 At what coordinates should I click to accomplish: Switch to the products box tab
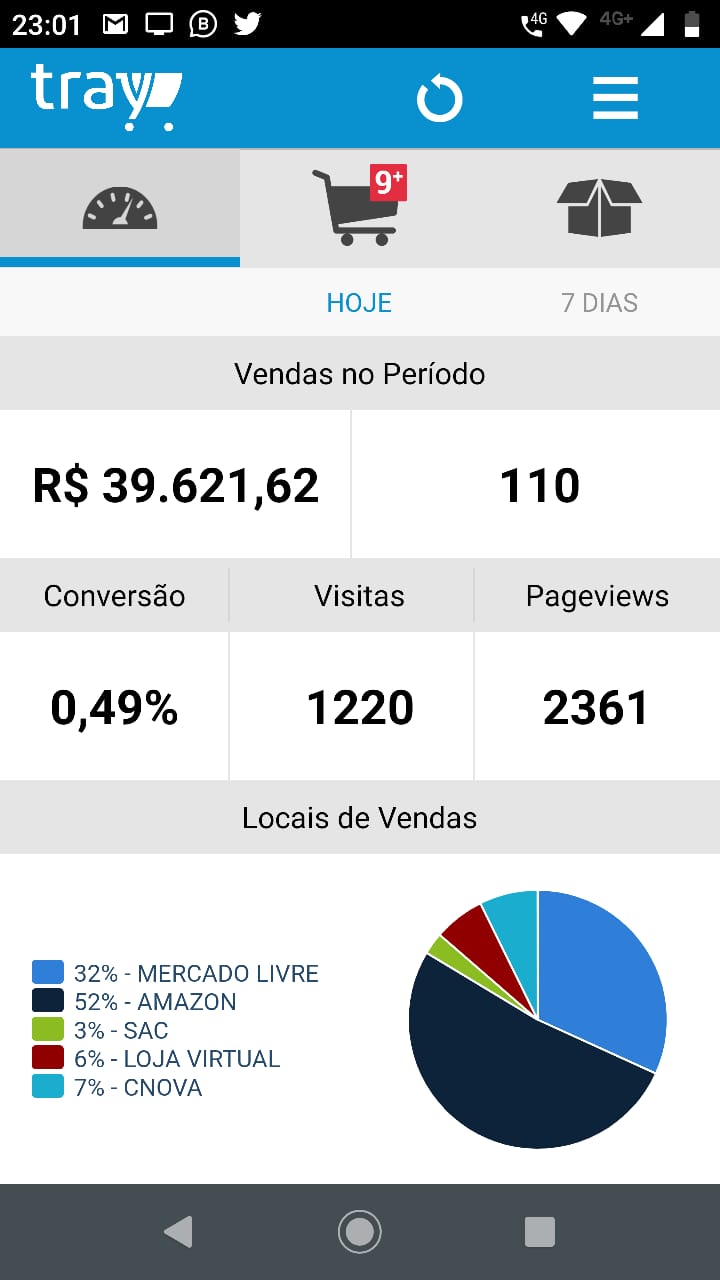[599, 208]
